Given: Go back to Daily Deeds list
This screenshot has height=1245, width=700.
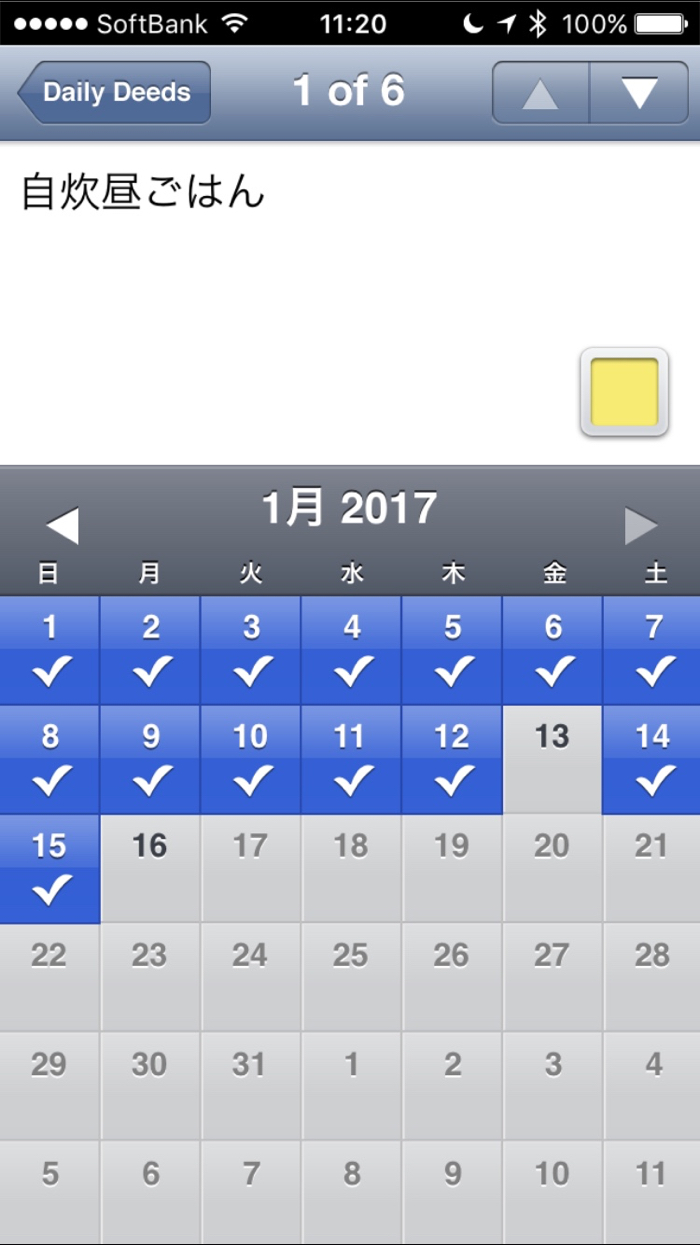Looking at the screenshot, I should click(114, 93).
